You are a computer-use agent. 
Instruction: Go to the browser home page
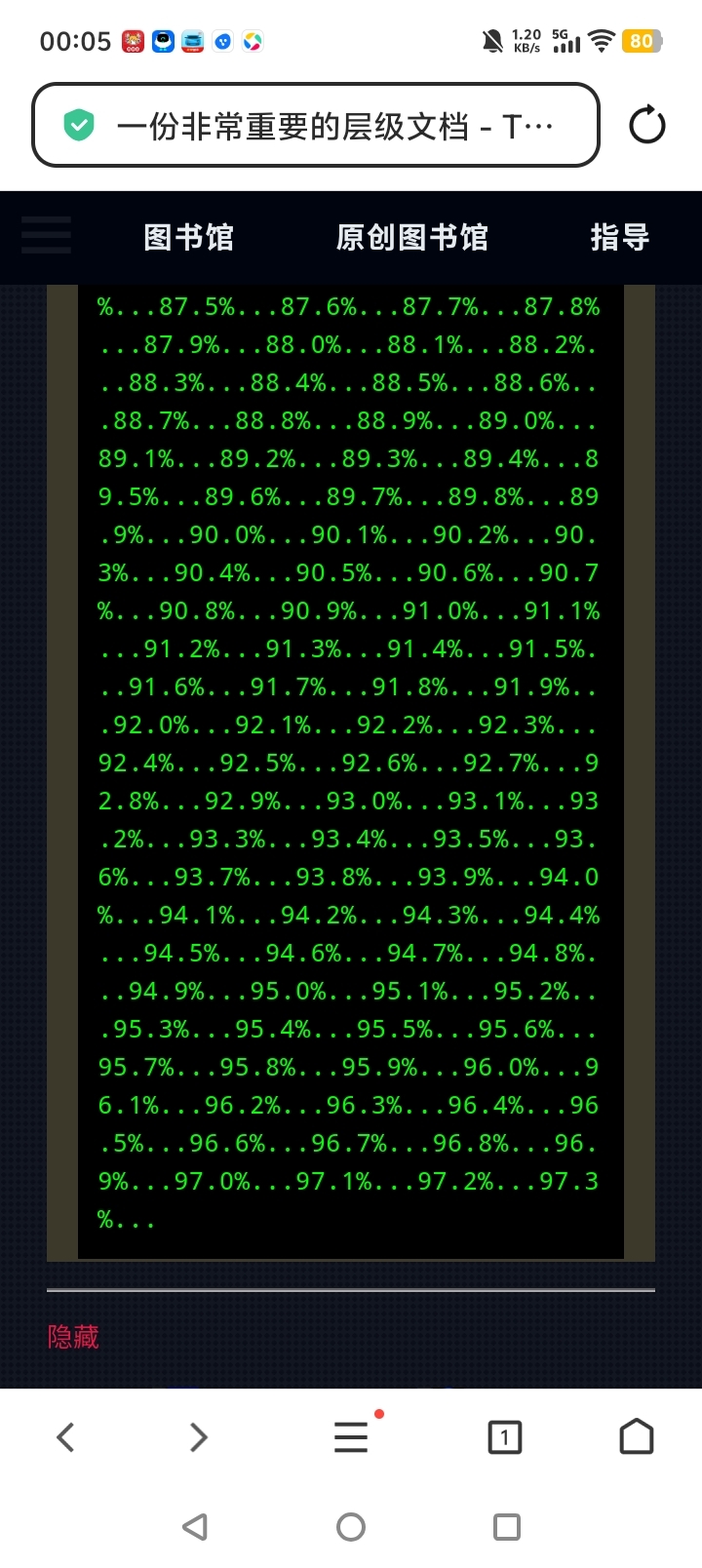pyautogui.click(x=637, y=1436)
